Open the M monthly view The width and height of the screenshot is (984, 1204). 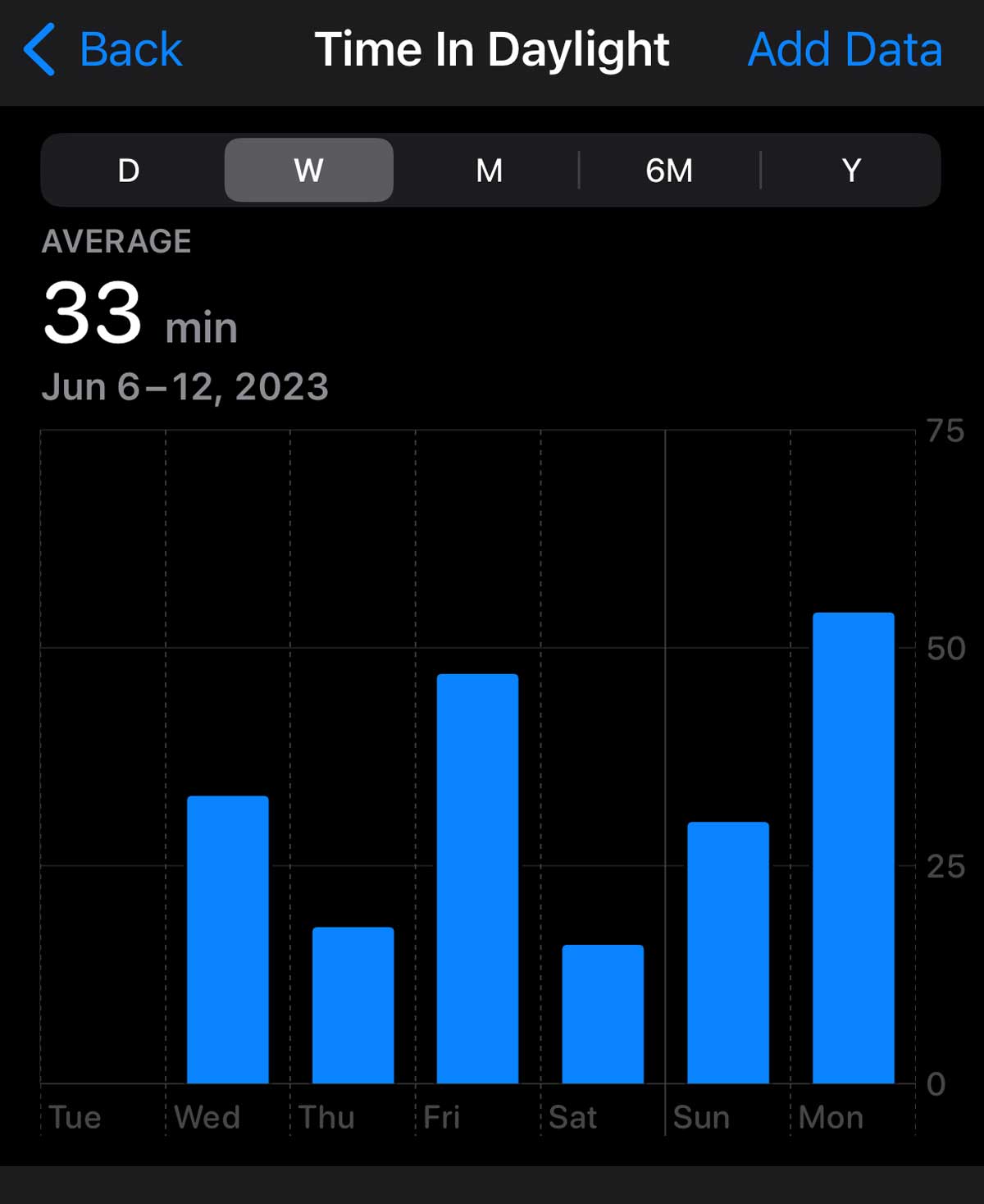tap(490, 170)
